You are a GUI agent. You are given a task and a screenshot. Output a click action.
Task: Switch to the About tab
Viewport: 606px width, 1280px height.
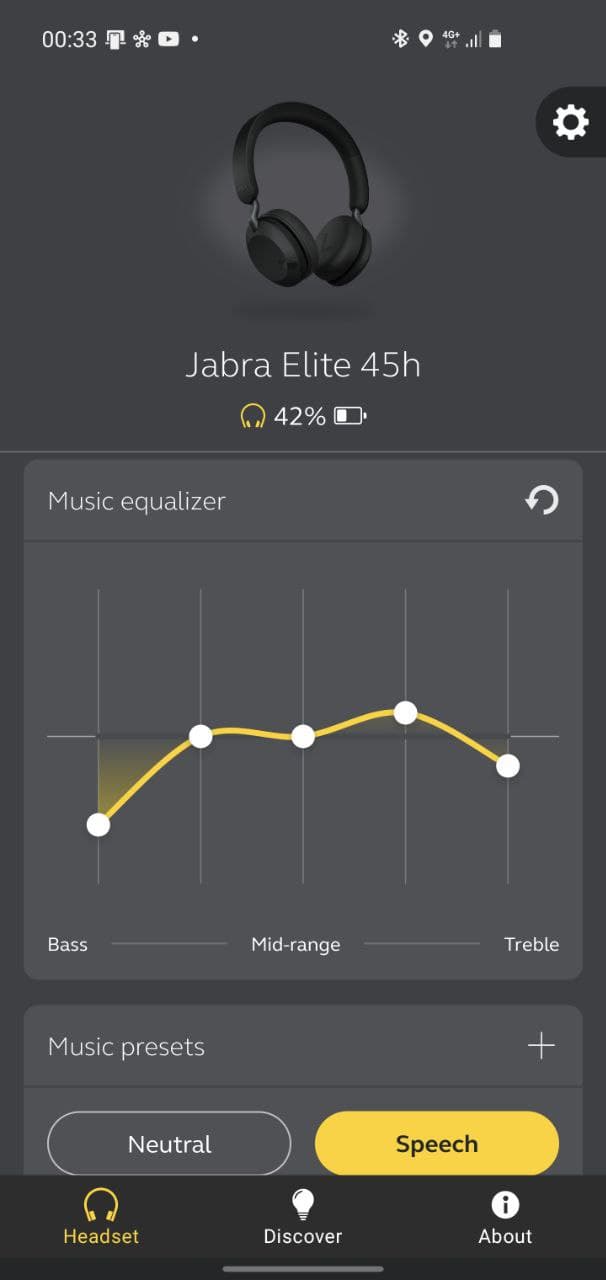505,1217
